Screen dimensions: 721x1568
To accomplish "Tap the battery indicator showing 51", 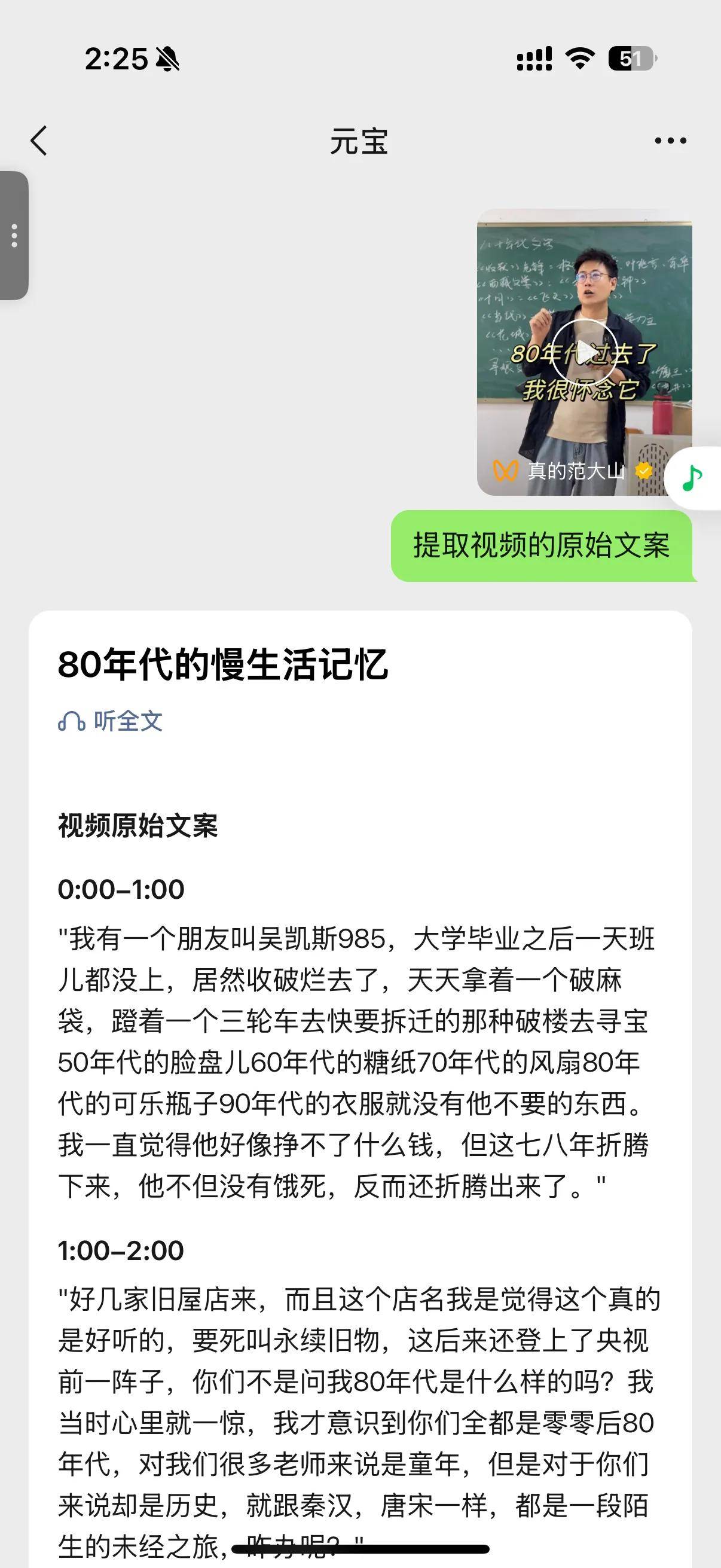I will [x=633, y=59].
